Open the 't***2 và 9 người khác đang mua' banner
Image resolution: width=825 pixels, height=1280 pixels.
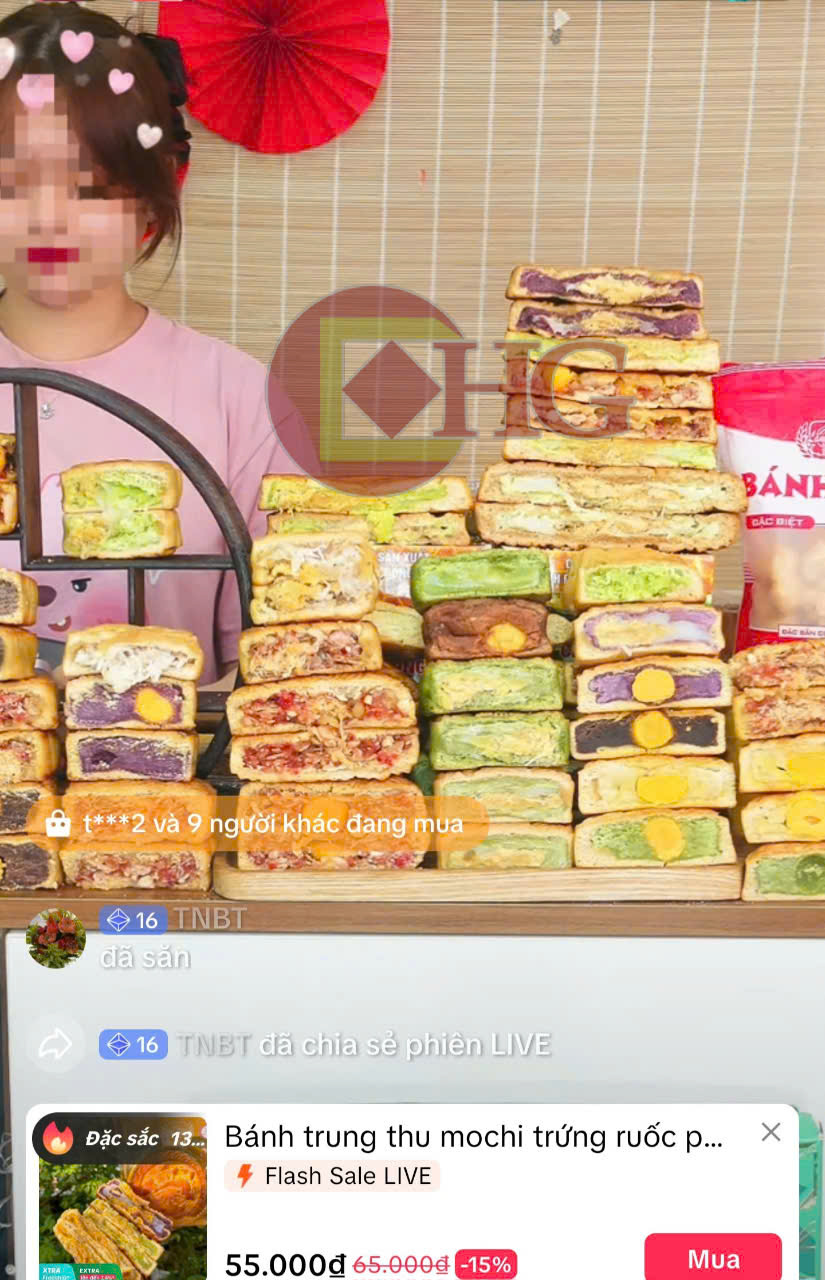coord(256,824)
